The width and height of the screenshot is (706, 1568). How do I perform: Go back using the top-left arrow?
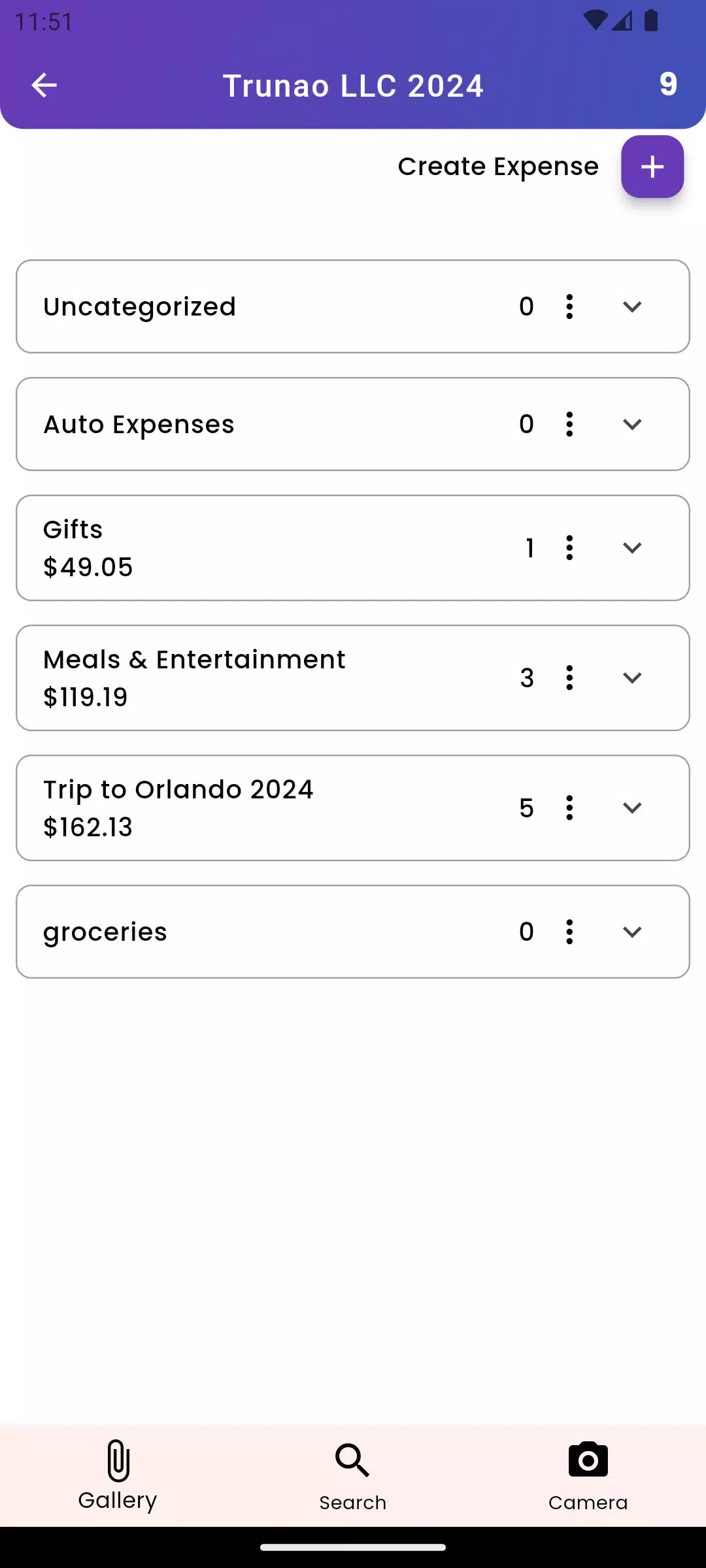[x=44, y=85]
